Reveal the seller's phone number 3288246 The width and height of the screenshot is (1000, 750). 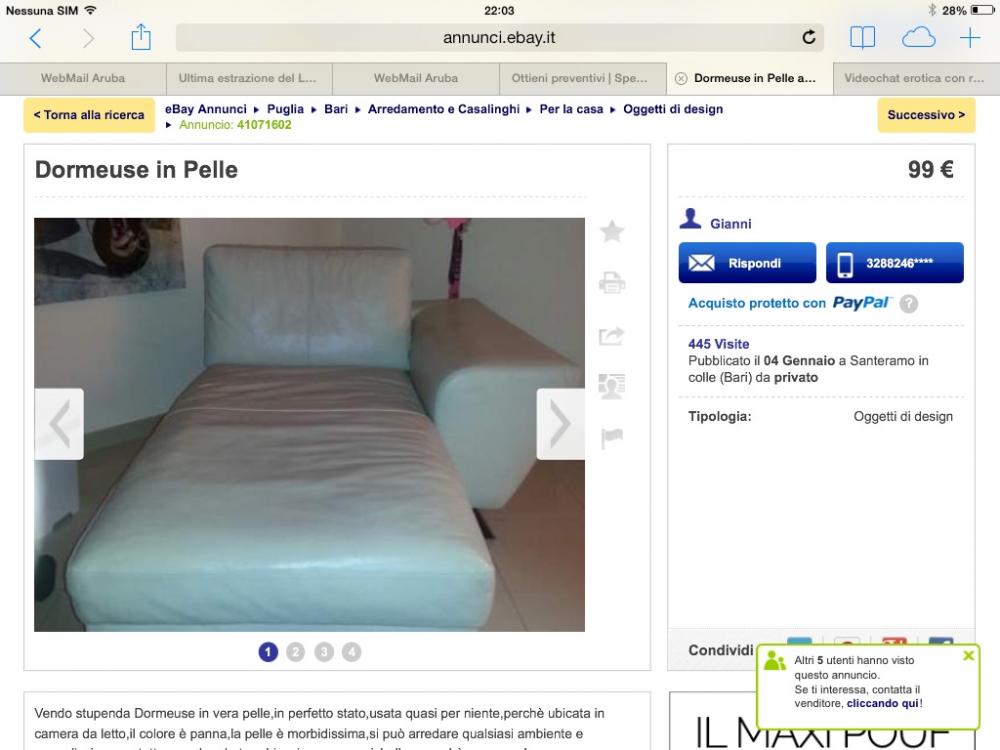click(x=894, y=263)
